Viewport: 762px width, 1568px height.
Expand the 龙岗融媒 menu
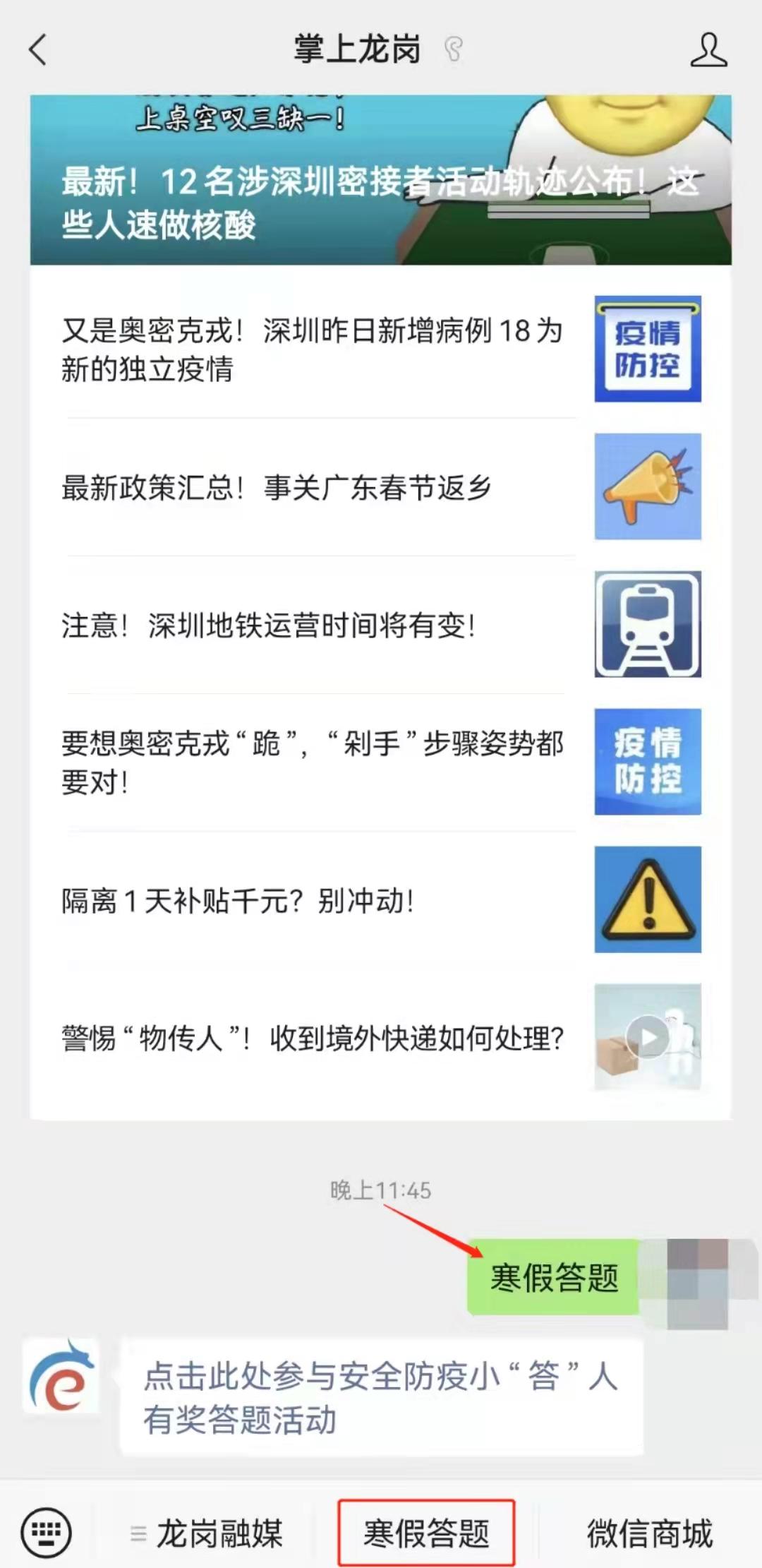(x=208, y=1533)
